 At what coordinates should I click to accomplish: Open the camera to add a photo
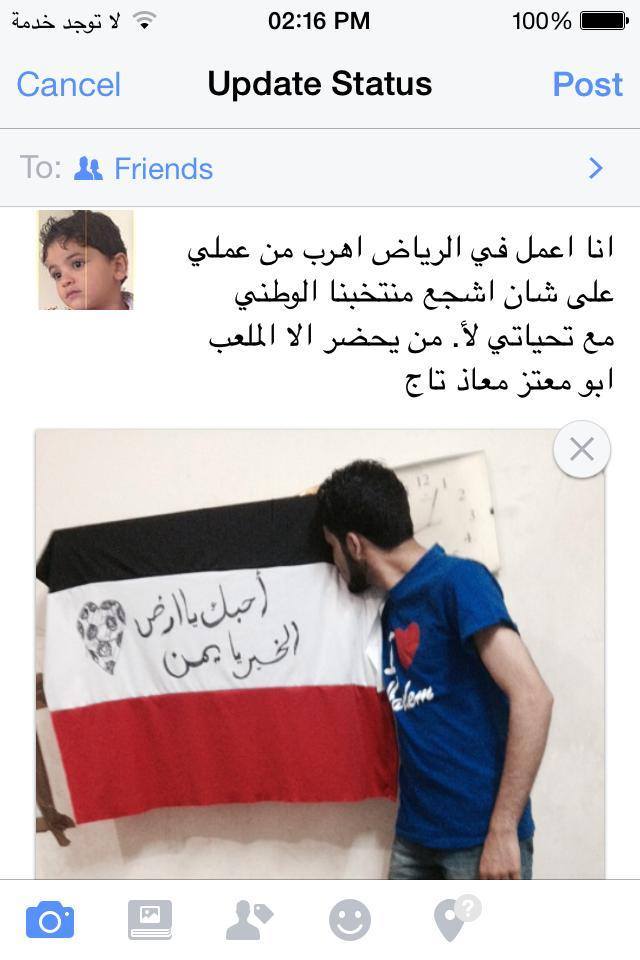coord(49,919)
